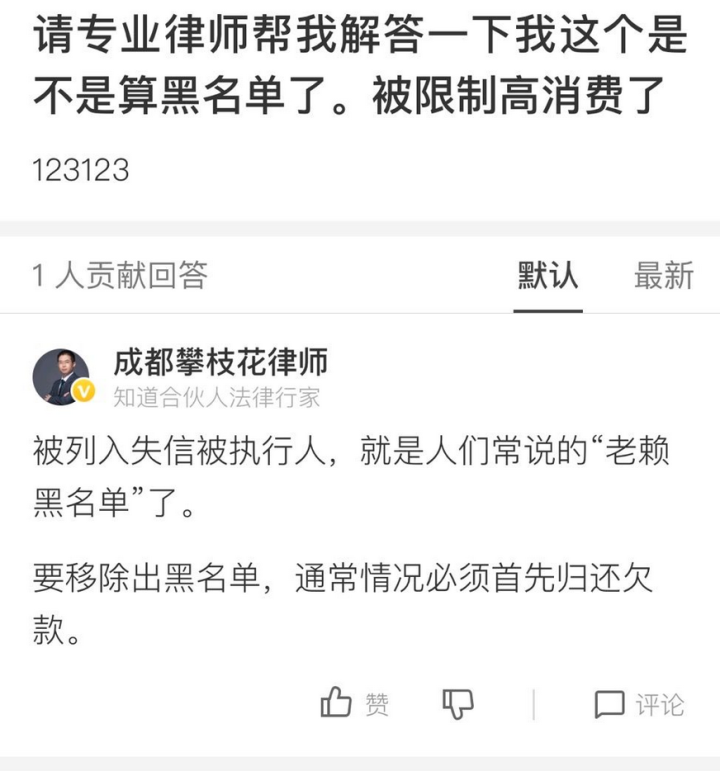Screen dimensions: 720x771
Task: Open 成都攀枝花律师's profile avatar
Action: point(62,377)
